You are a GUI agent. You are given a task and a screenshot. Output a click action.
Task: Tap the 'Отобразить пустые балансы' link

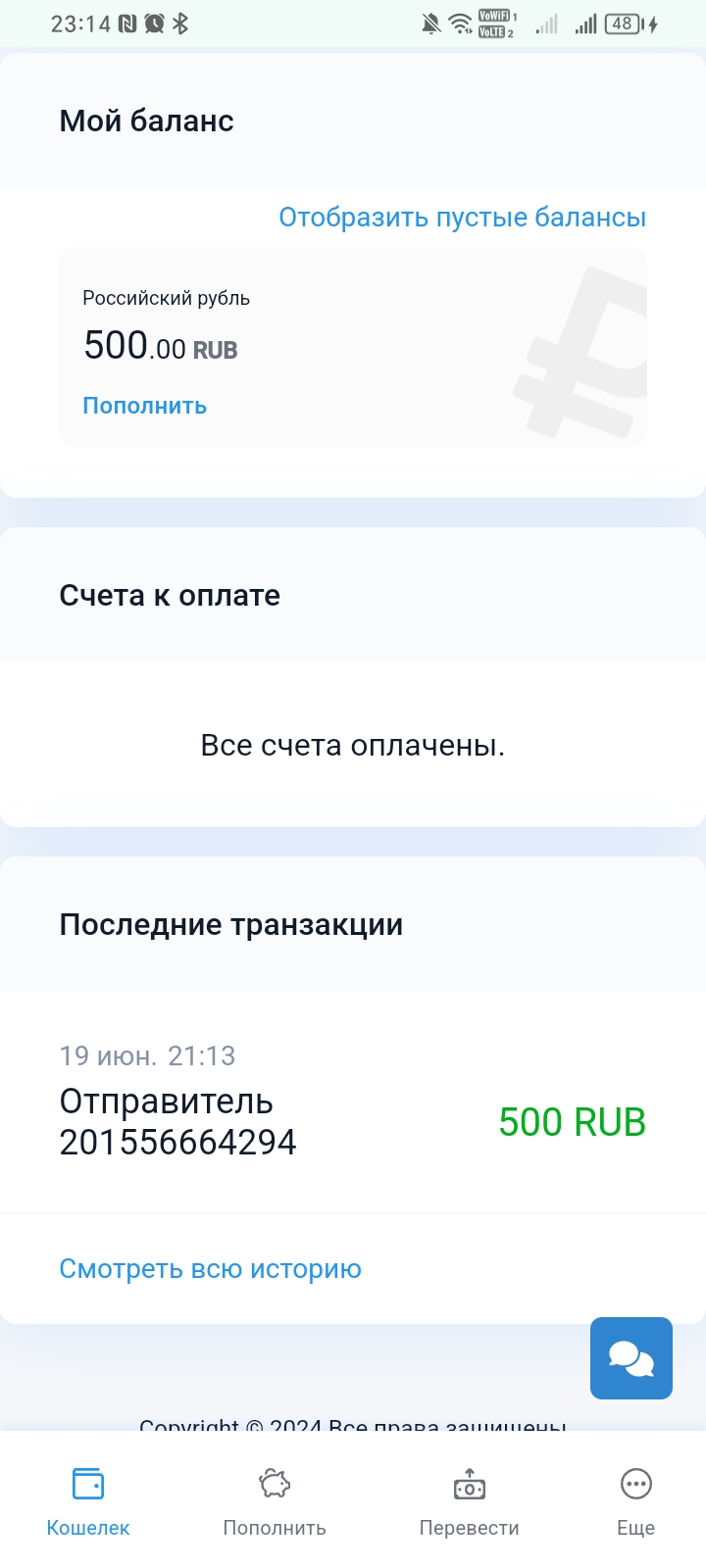pyautogui.click(x=462, y=218)
